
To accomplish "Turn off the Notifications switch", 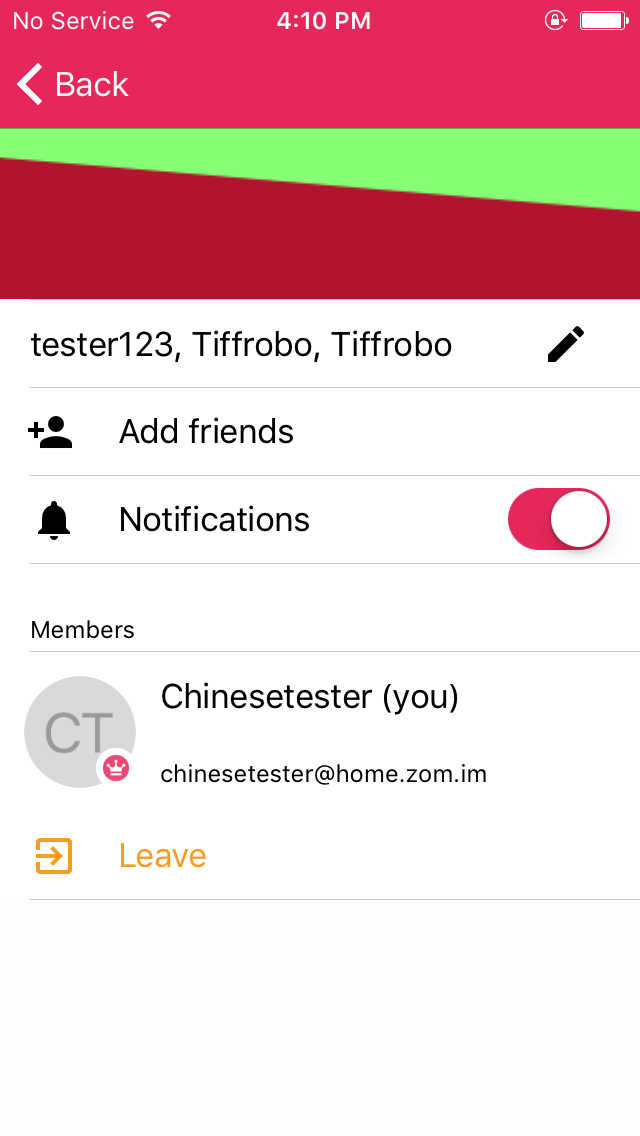I will click(x=558, y=520).
